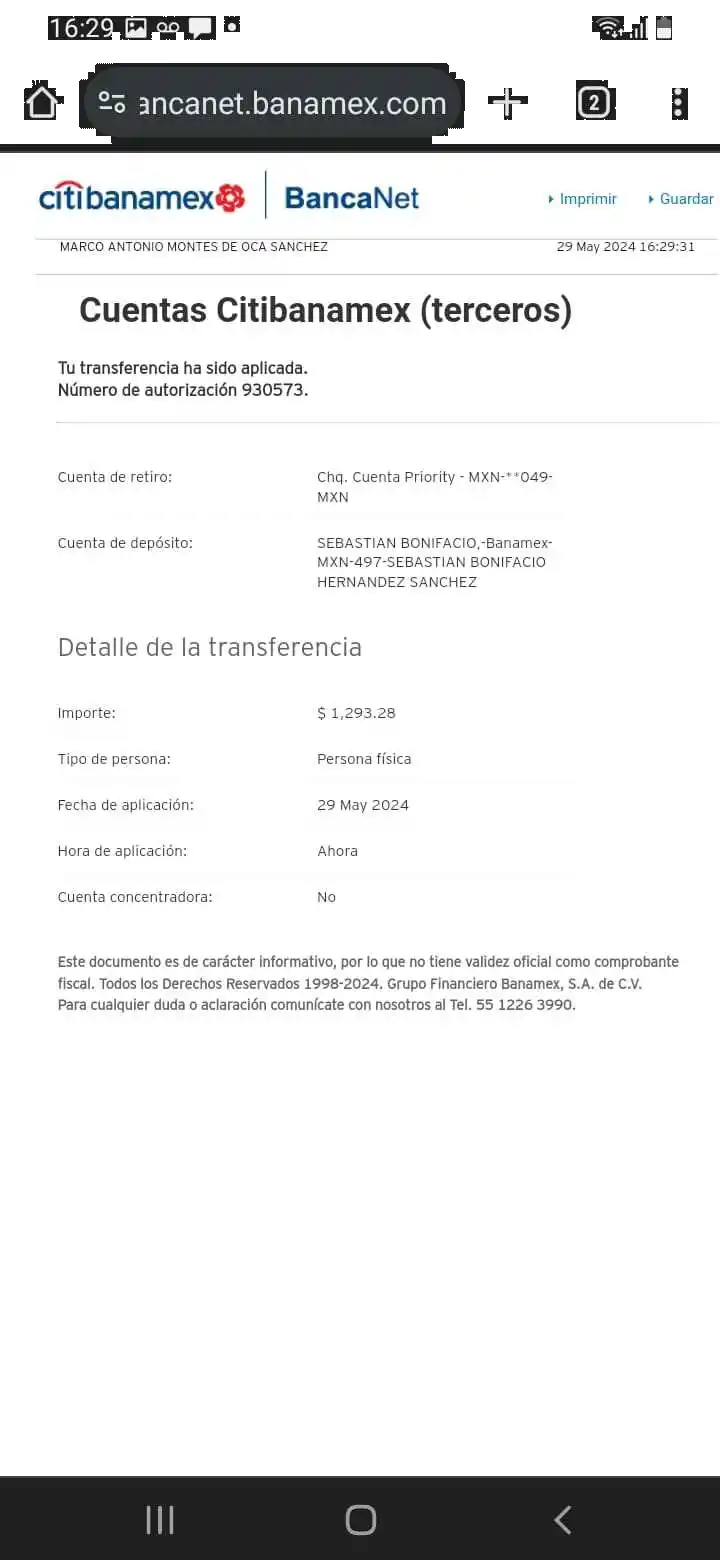Open the recent apps view
The width and height of the screenshot is (720, 1560).
click(160, 1520)
